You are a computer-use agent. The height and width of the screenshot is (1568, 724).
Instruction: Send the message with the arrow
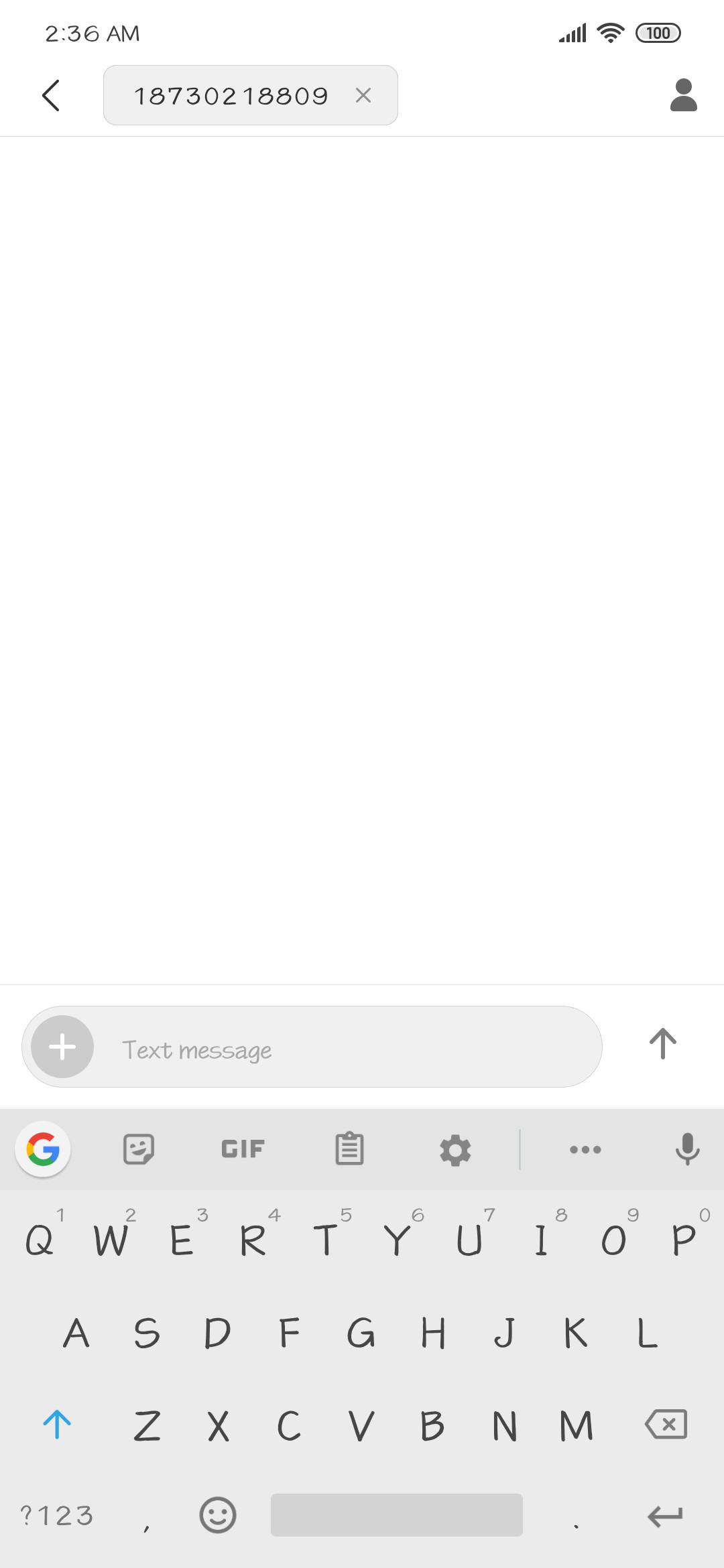pyautogui.click(x=662, y=1044)
